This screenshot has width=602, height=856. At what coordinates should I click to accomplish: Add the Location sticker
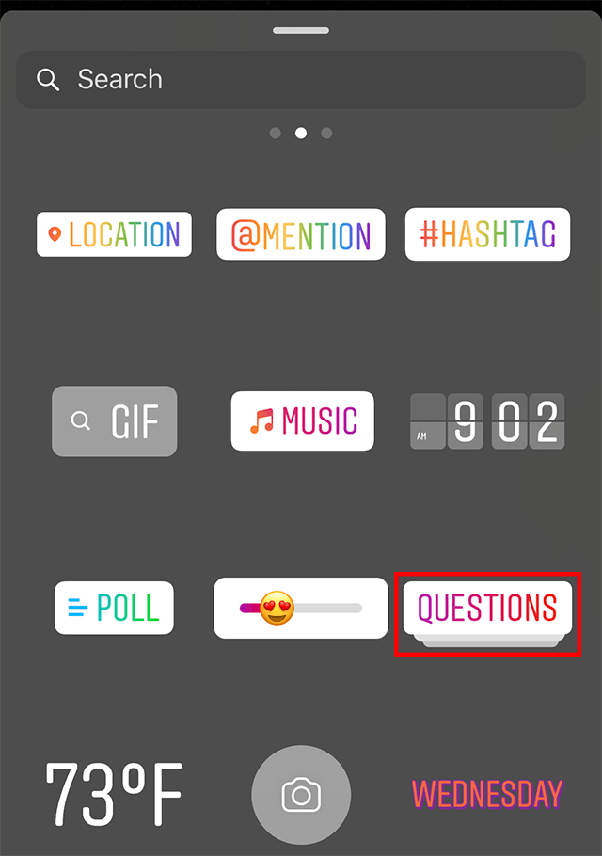click(114, 234)
